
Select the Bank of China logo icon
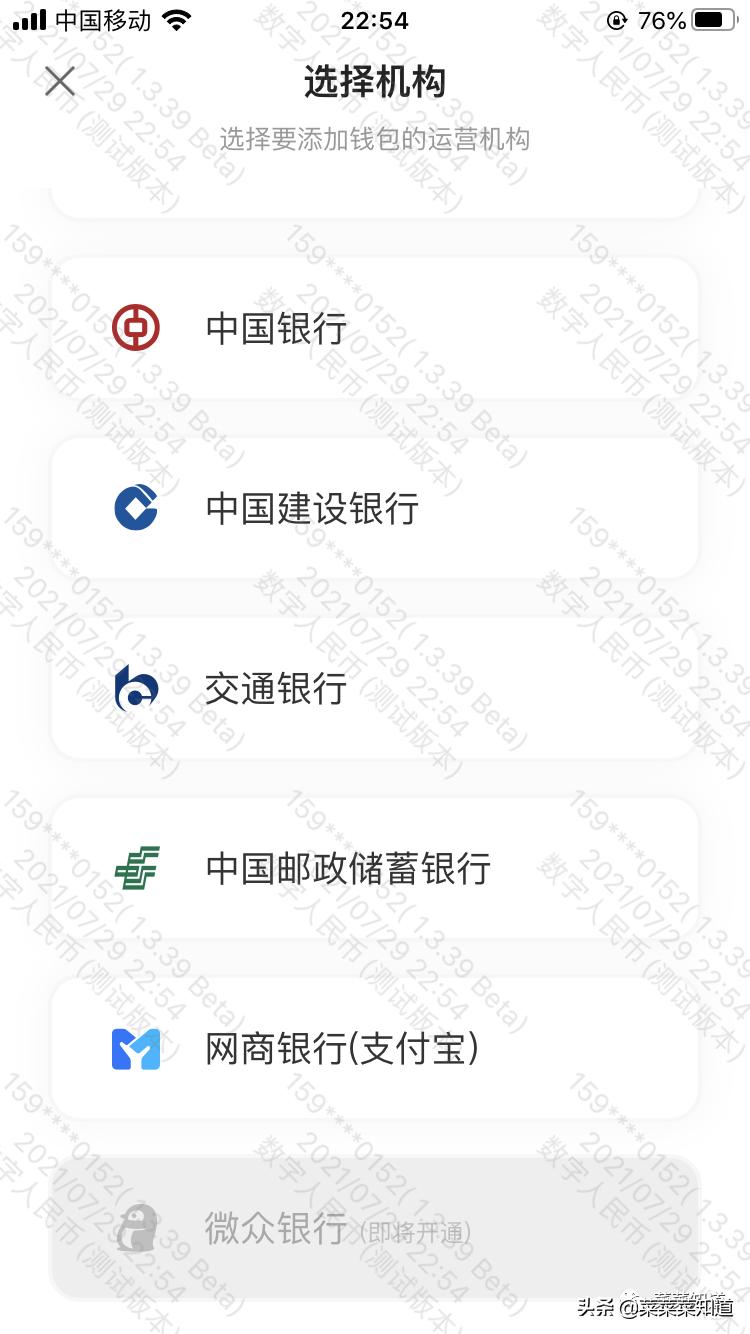click(135, 328)
